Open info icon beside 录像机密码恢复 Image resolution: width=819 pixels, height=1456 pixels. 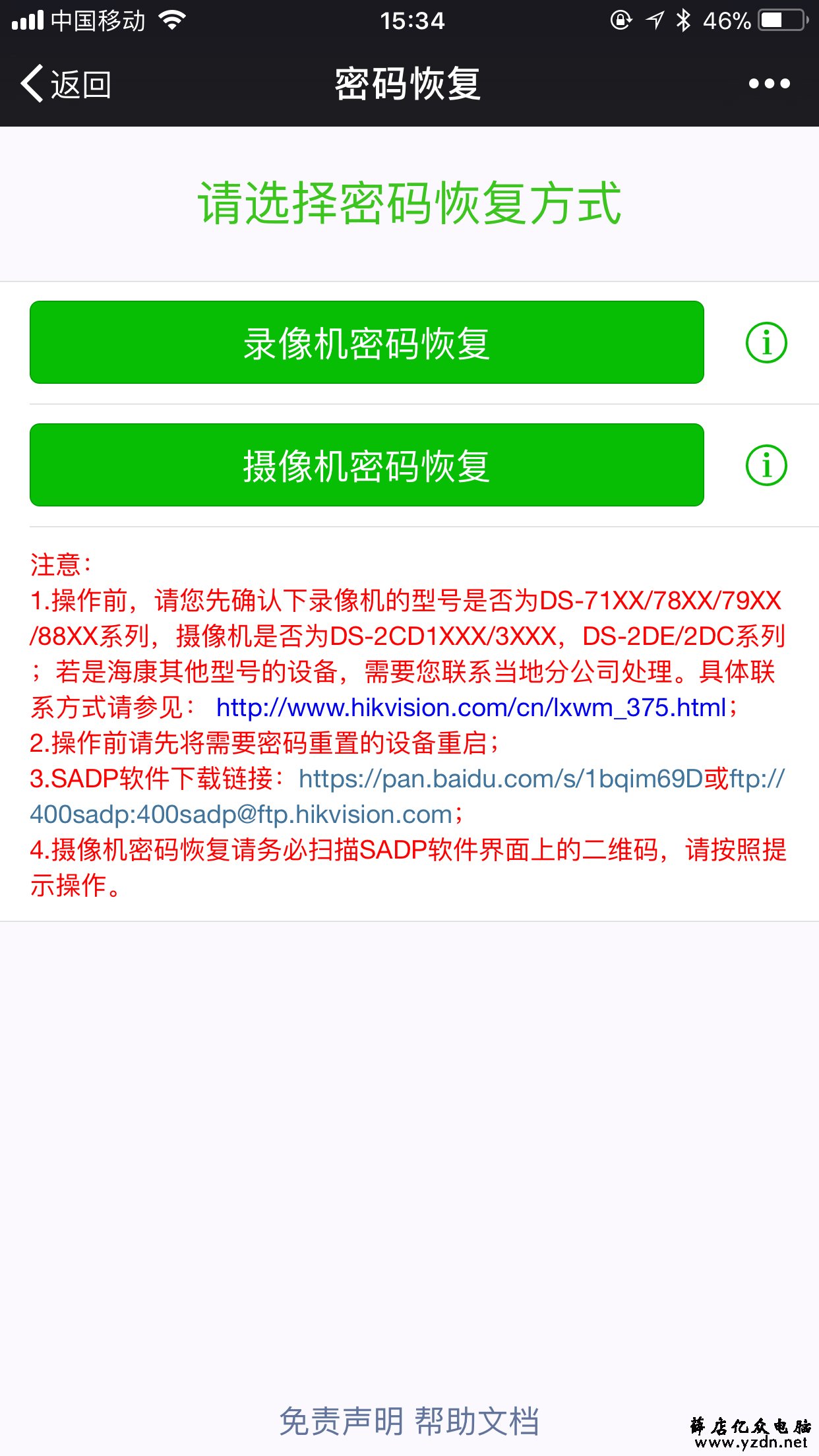click(766, 343)
